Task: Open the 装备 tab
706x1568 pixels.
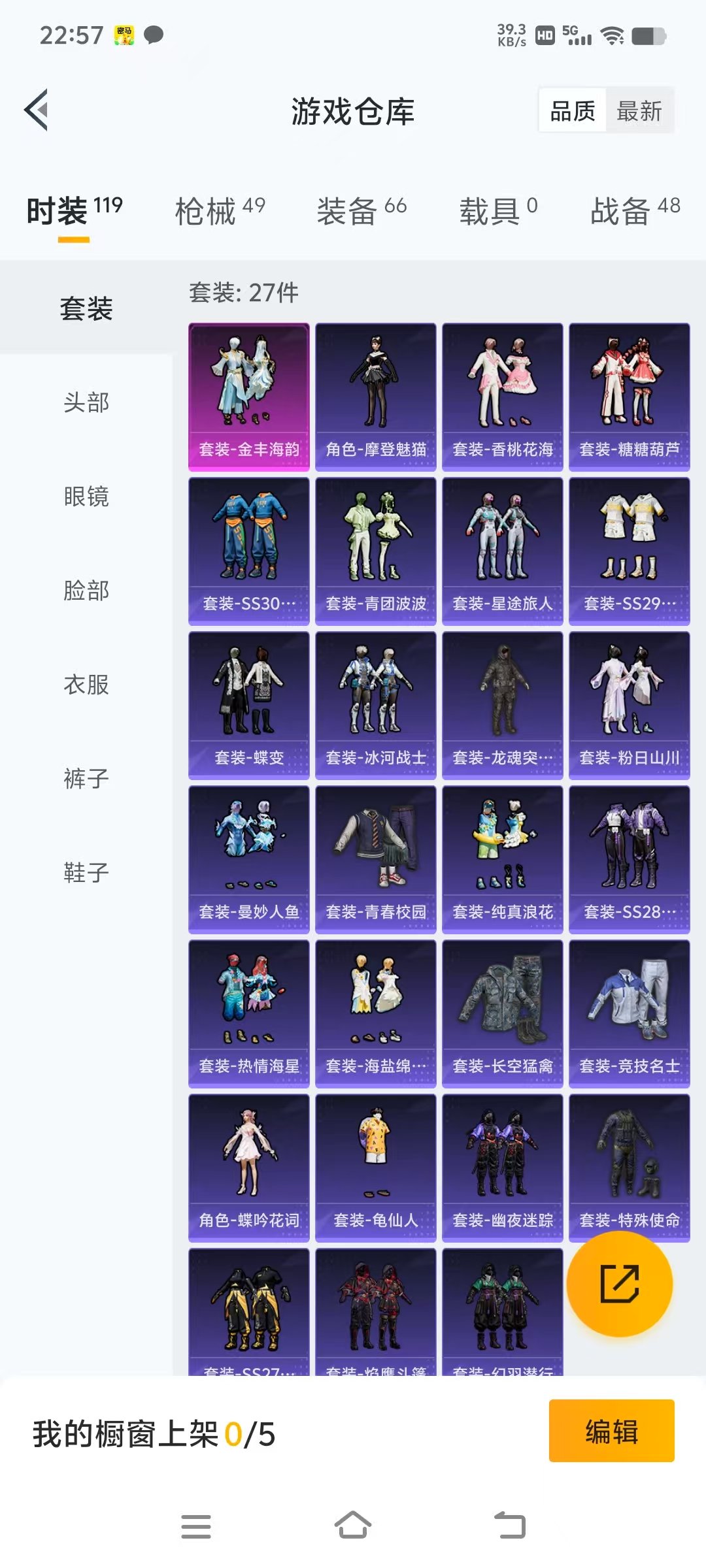Action: (x=361, y=211)
